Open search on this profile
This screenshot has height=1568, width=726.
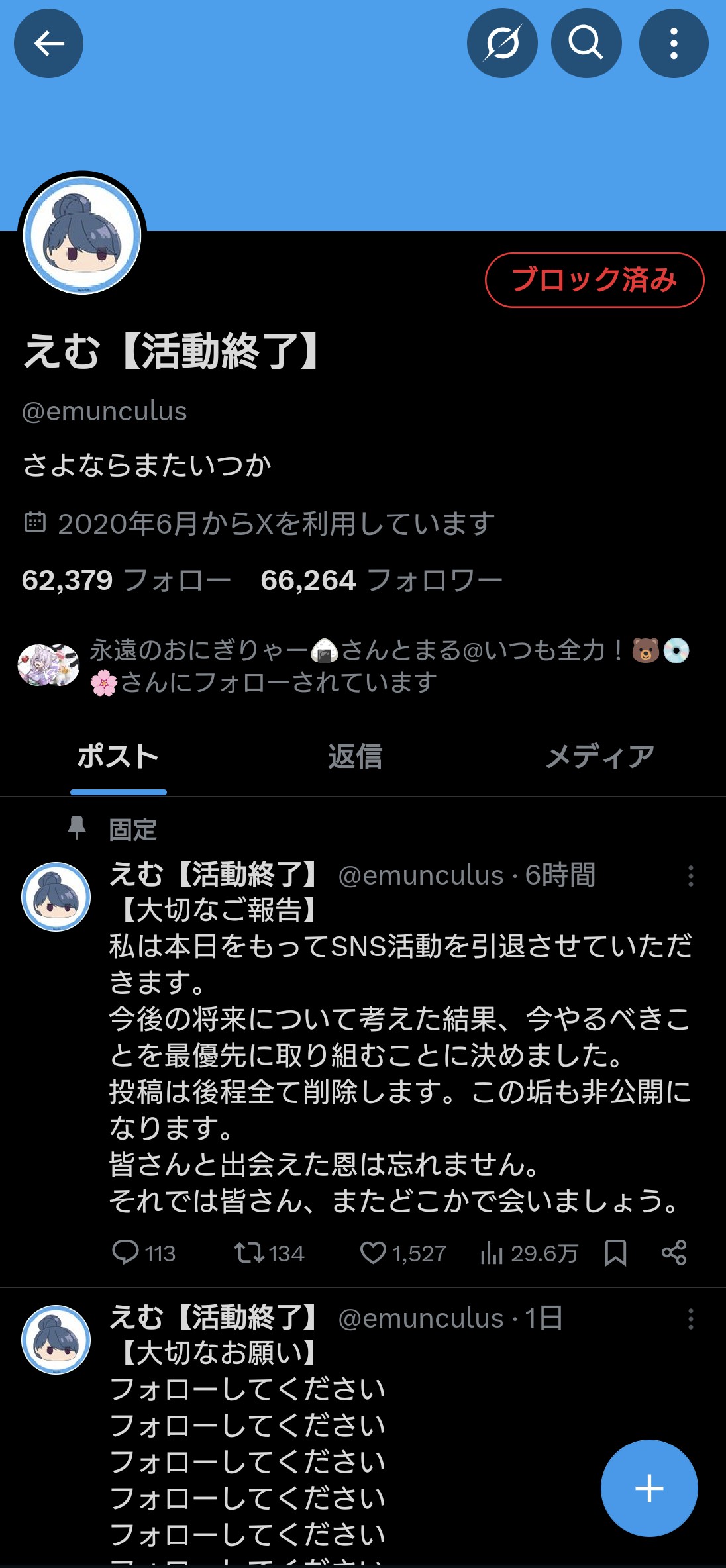click(586, 44)
